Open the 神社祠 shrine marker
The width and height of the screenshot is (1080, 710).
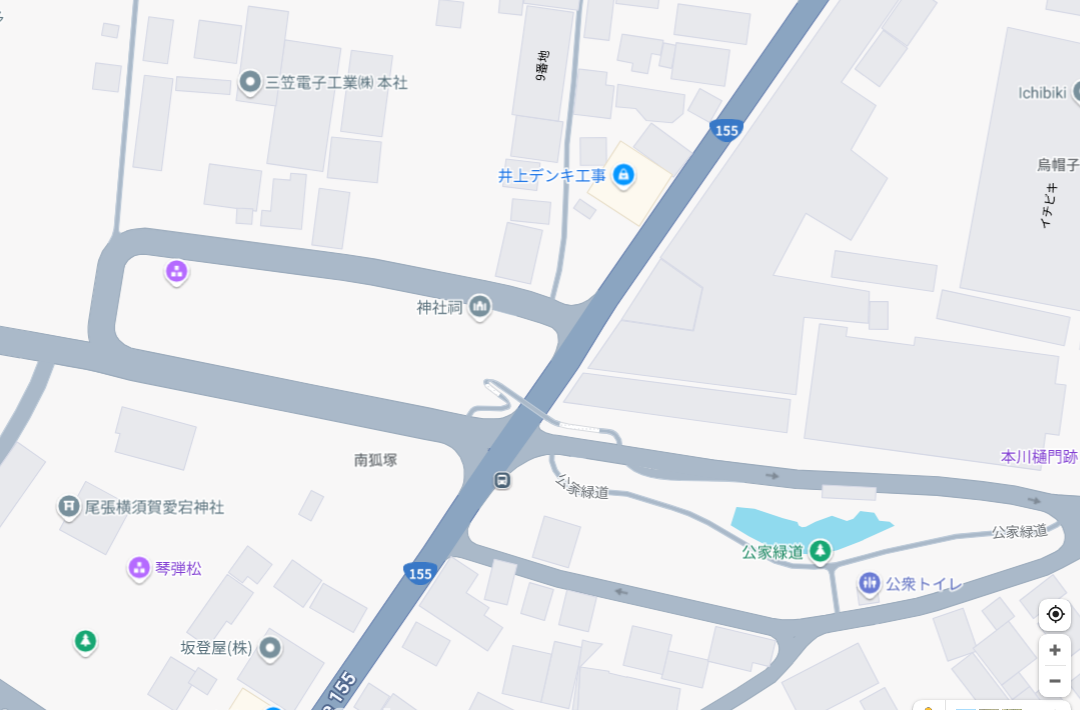point(480,306)
